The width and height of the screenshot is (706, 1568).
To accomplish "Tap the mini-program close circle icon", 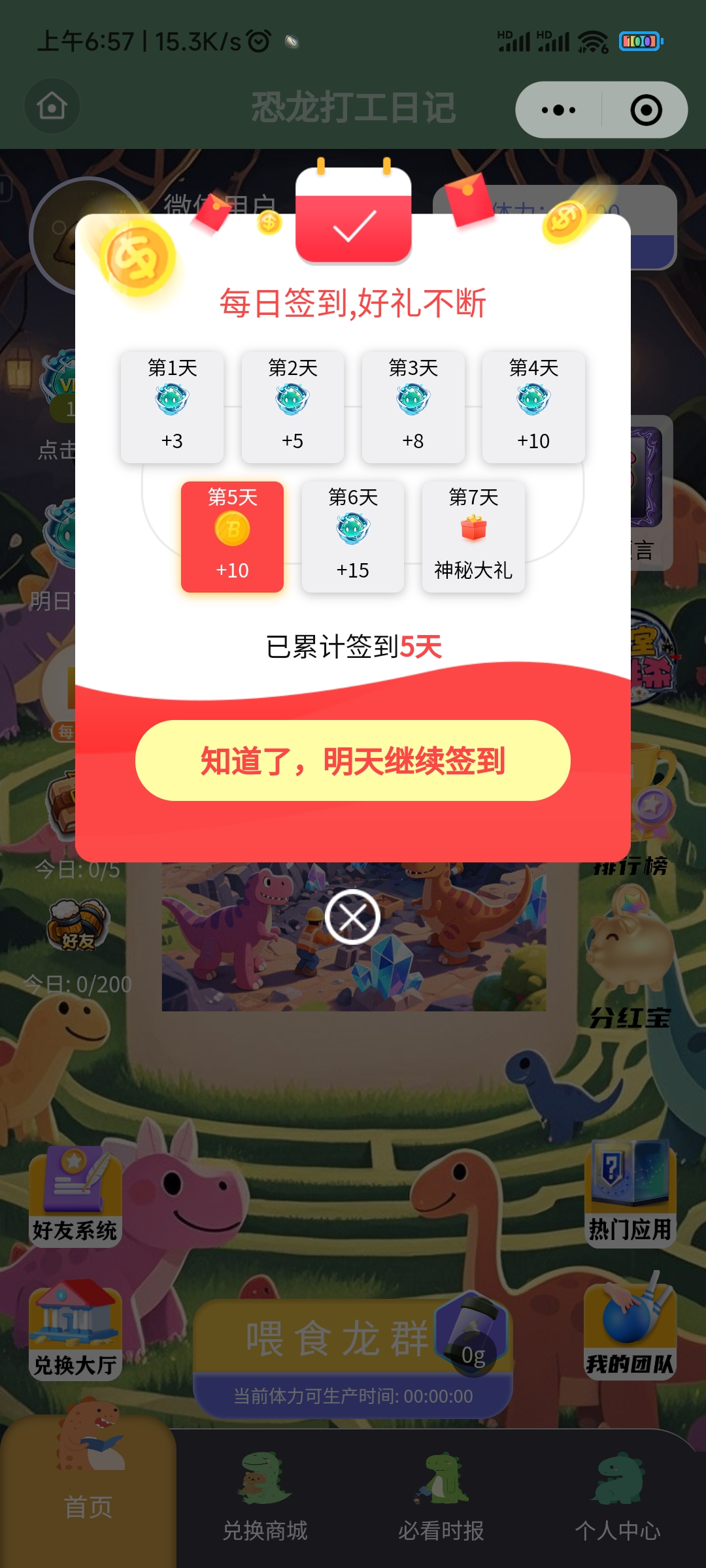I will tap(646, 110).
